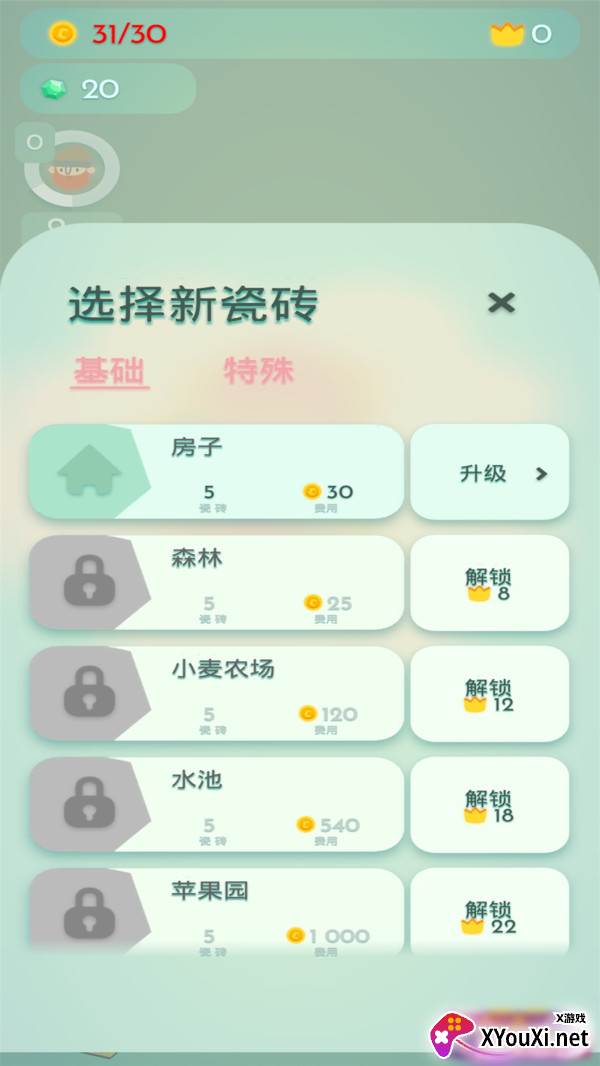Select the 房子 tile
The height and width of the screenshot is (1066, 600).
(217, 472)
